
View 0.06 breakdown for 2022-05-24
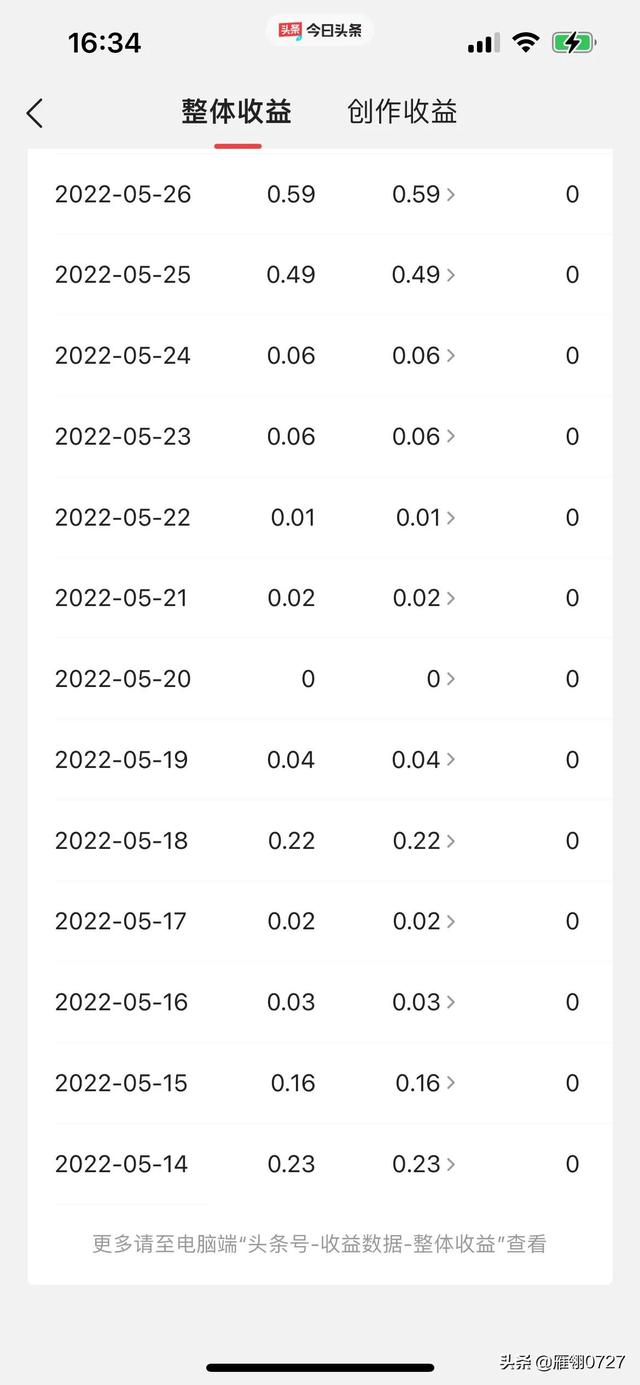click(424, 356)
